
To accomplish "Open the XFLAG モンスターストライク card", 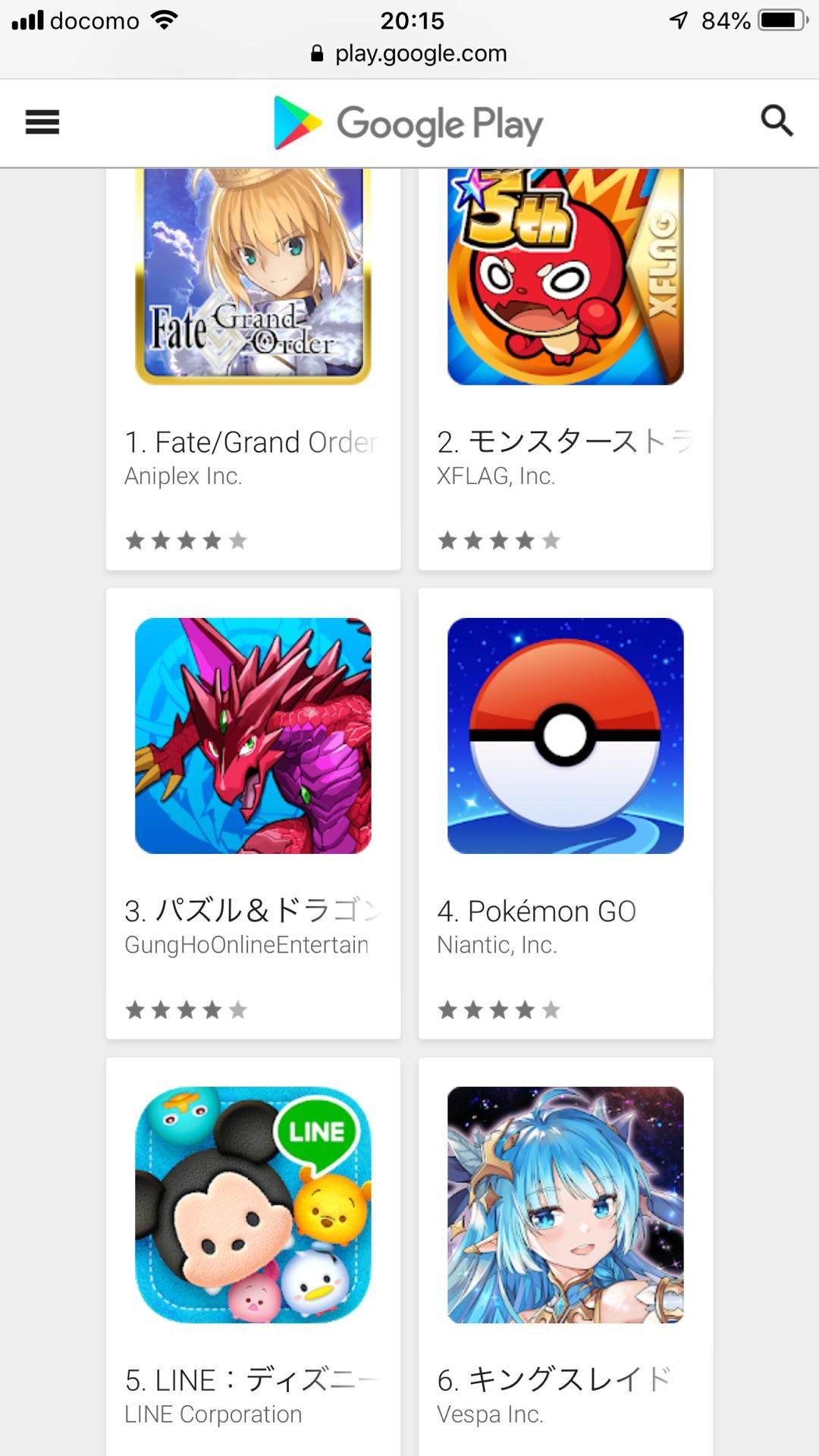I will (565, 364).
